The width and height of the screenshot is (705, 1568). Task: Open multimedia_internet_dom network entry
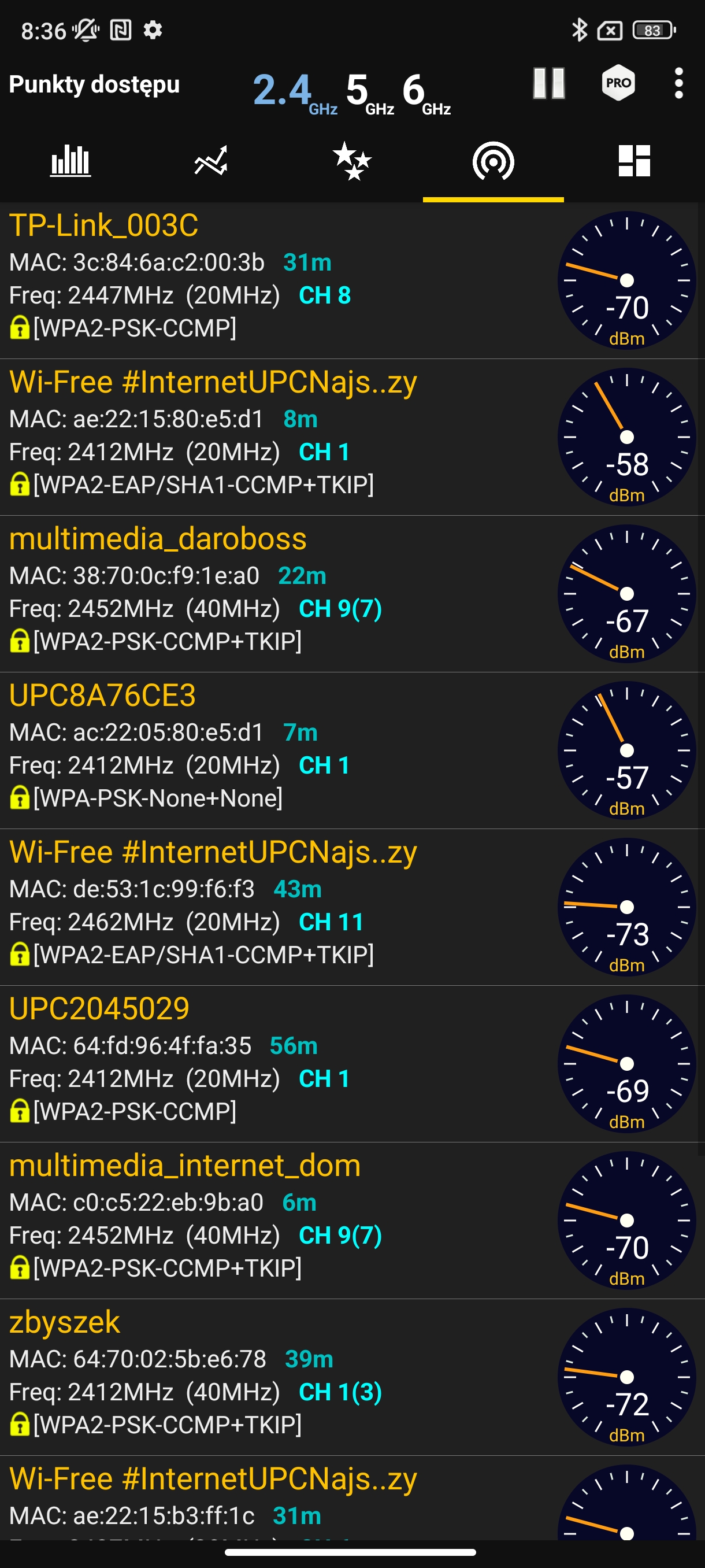pyautogui.click(x=274, y=1220)
